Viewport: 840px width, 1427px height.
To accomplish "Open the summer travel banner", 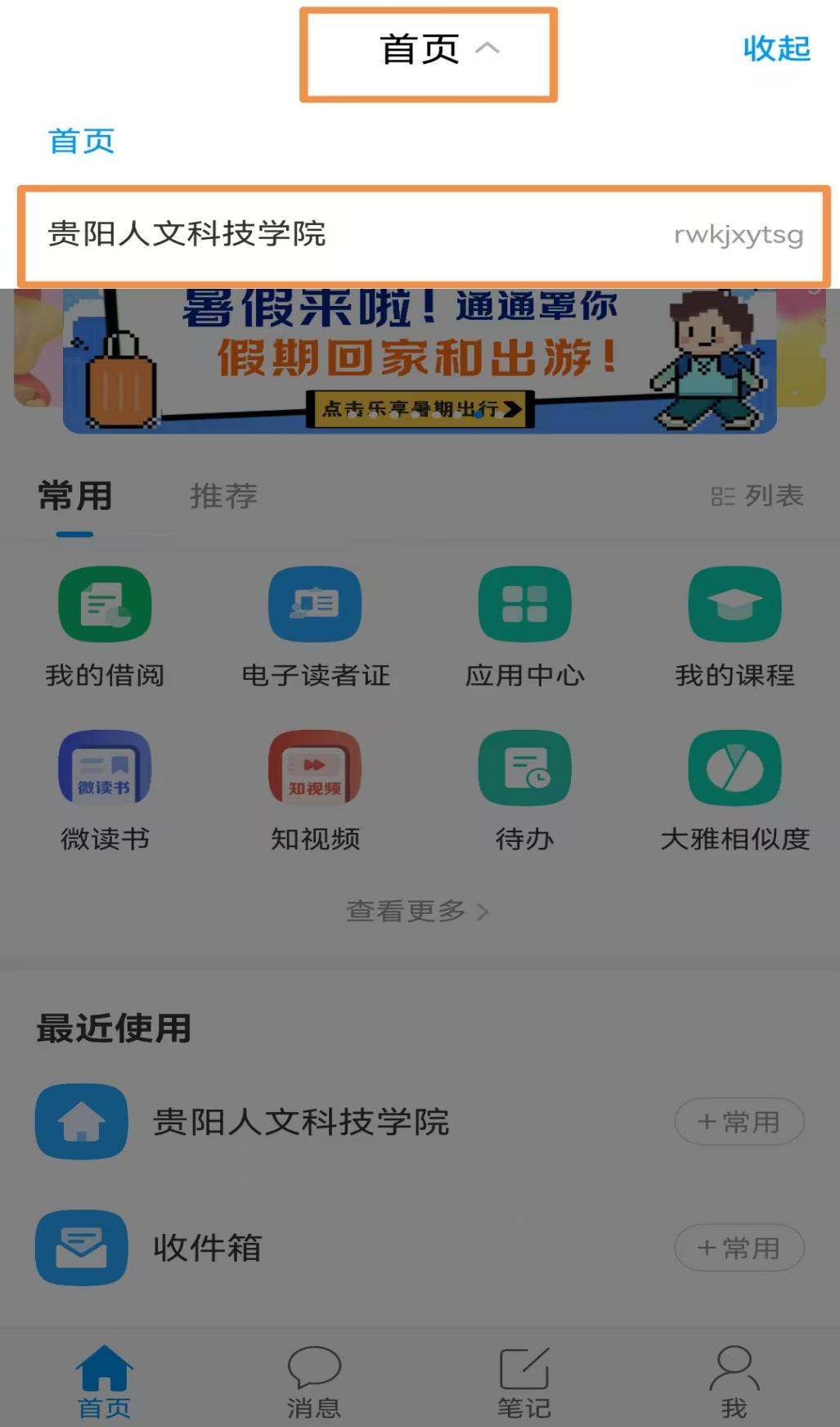I will 420,360.
